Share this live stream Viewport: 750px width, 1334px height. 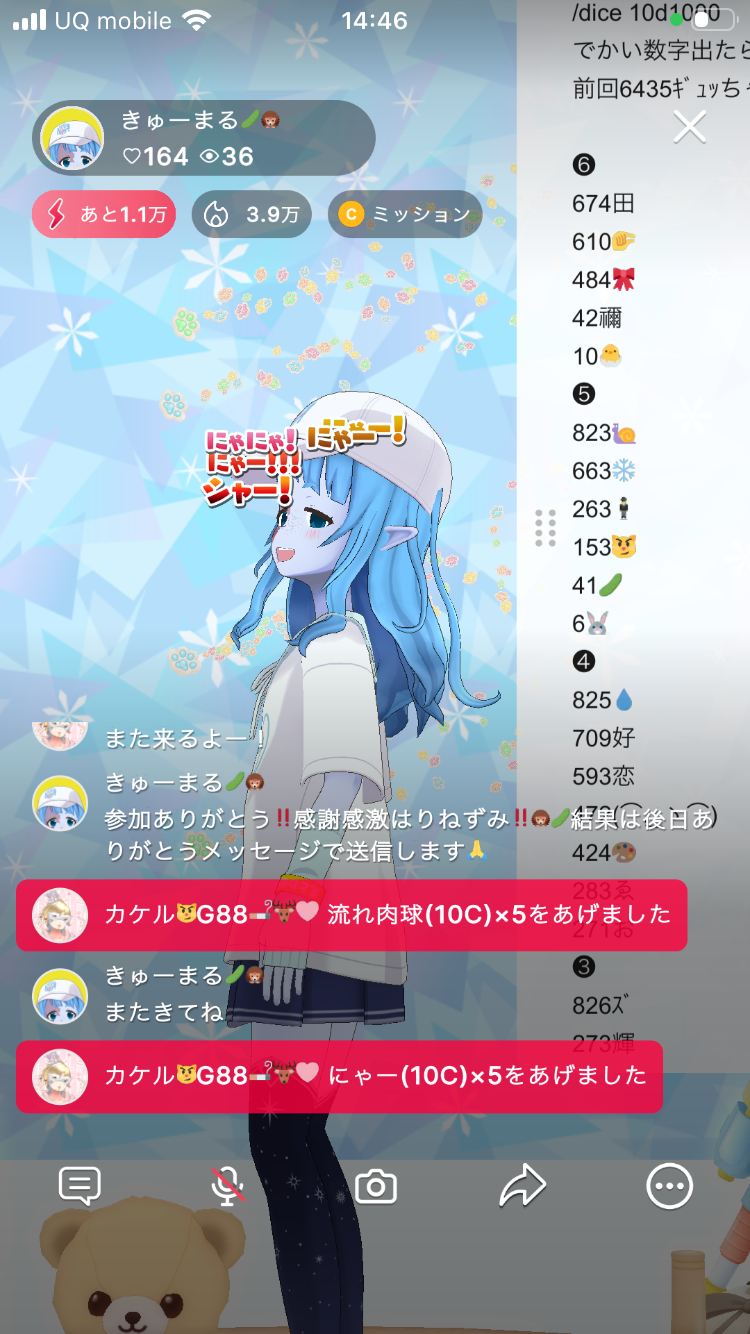click(522, 1187)
